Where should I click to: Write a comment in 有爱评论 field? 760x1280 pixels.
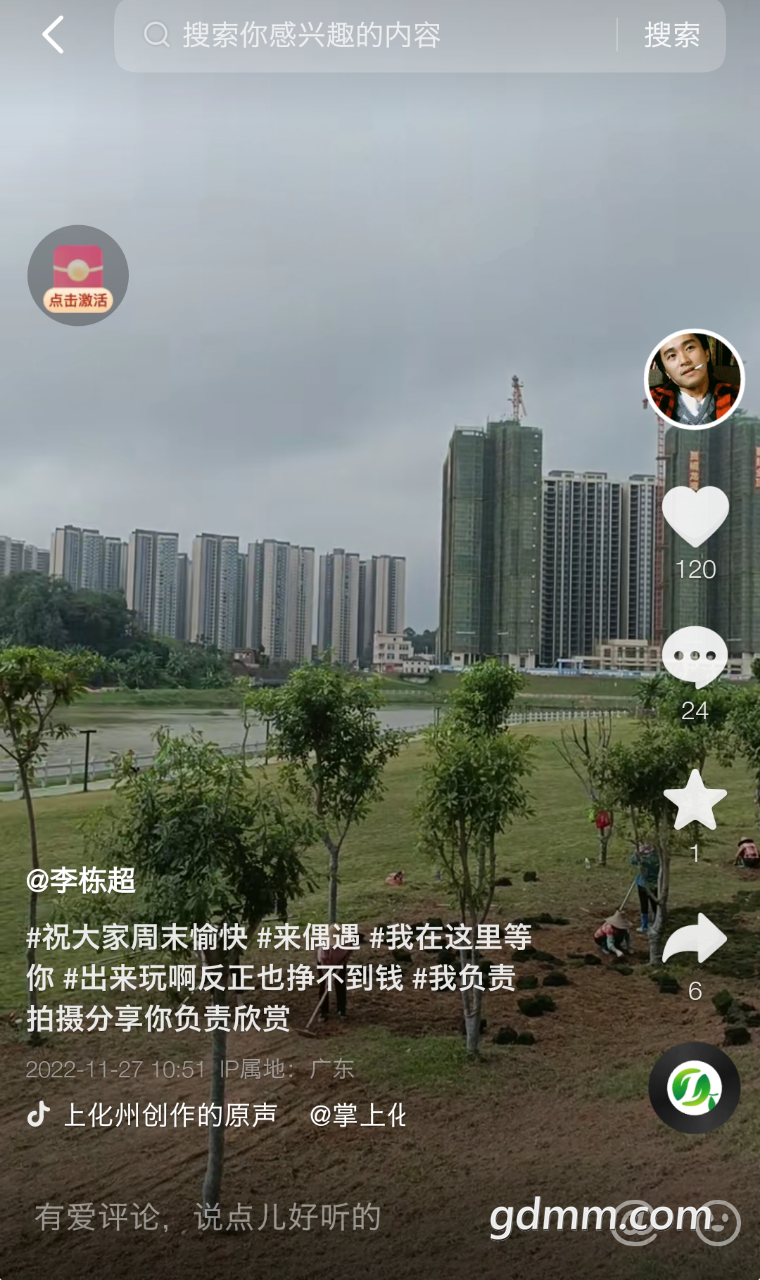pyautogui.click(x=208, y=1218)
